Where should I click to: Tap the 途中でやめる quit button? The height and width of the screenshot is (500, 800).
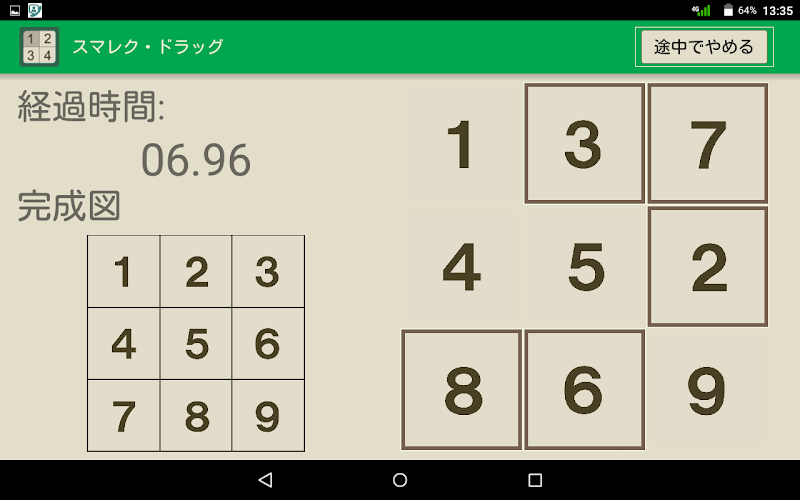click(704, 47)
